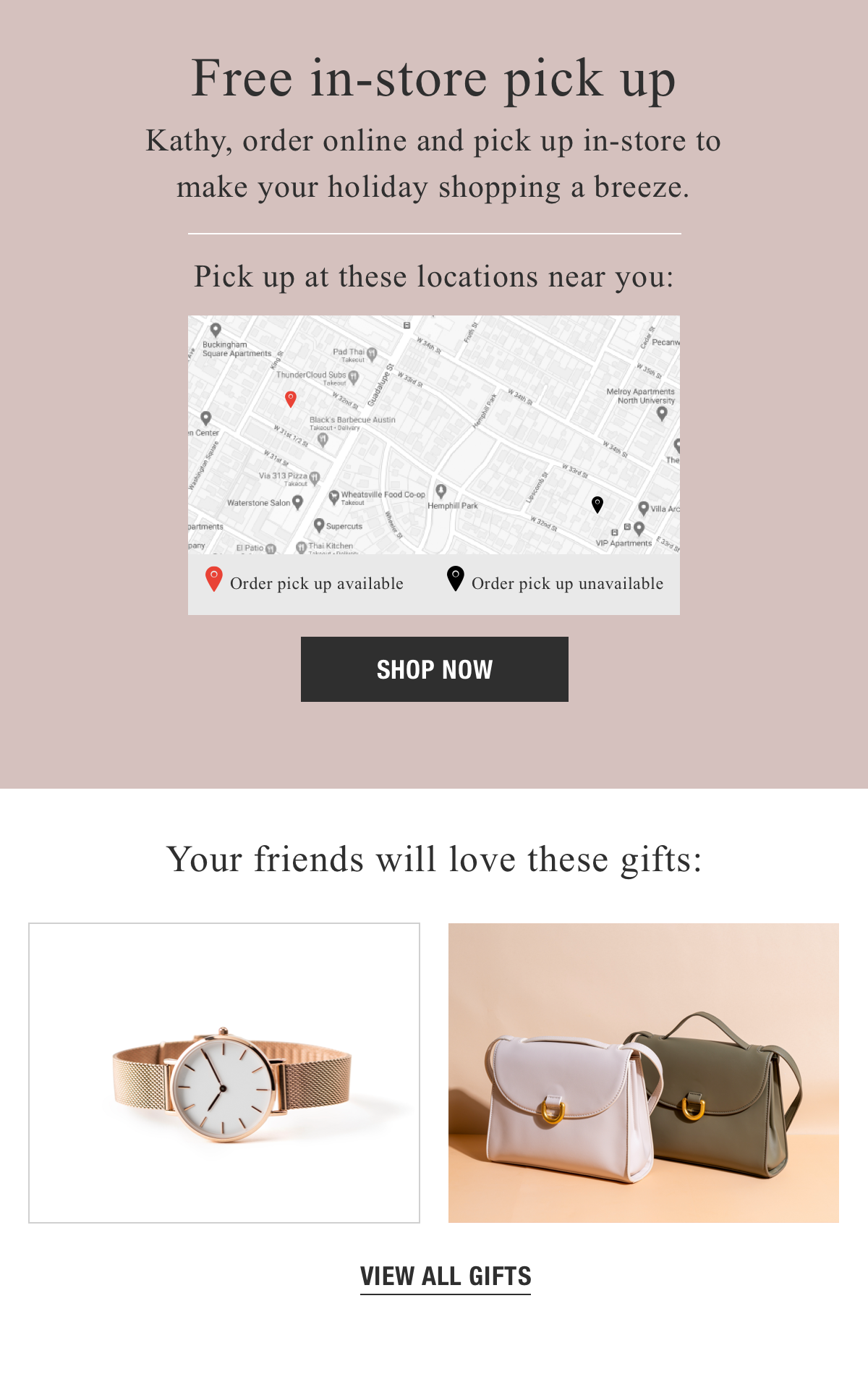This screenshot has width=868, height=1382.
Task: Open the rose gold watch gift
Action: coord(224,1073)
